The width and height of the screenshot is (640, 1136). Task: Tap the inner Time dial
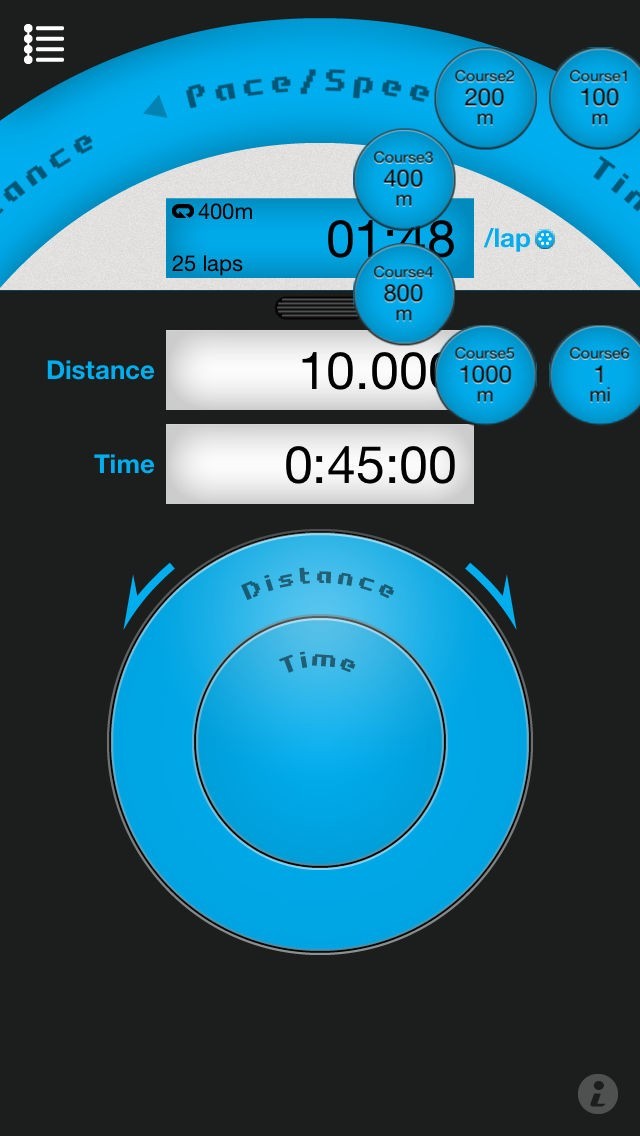320,742
